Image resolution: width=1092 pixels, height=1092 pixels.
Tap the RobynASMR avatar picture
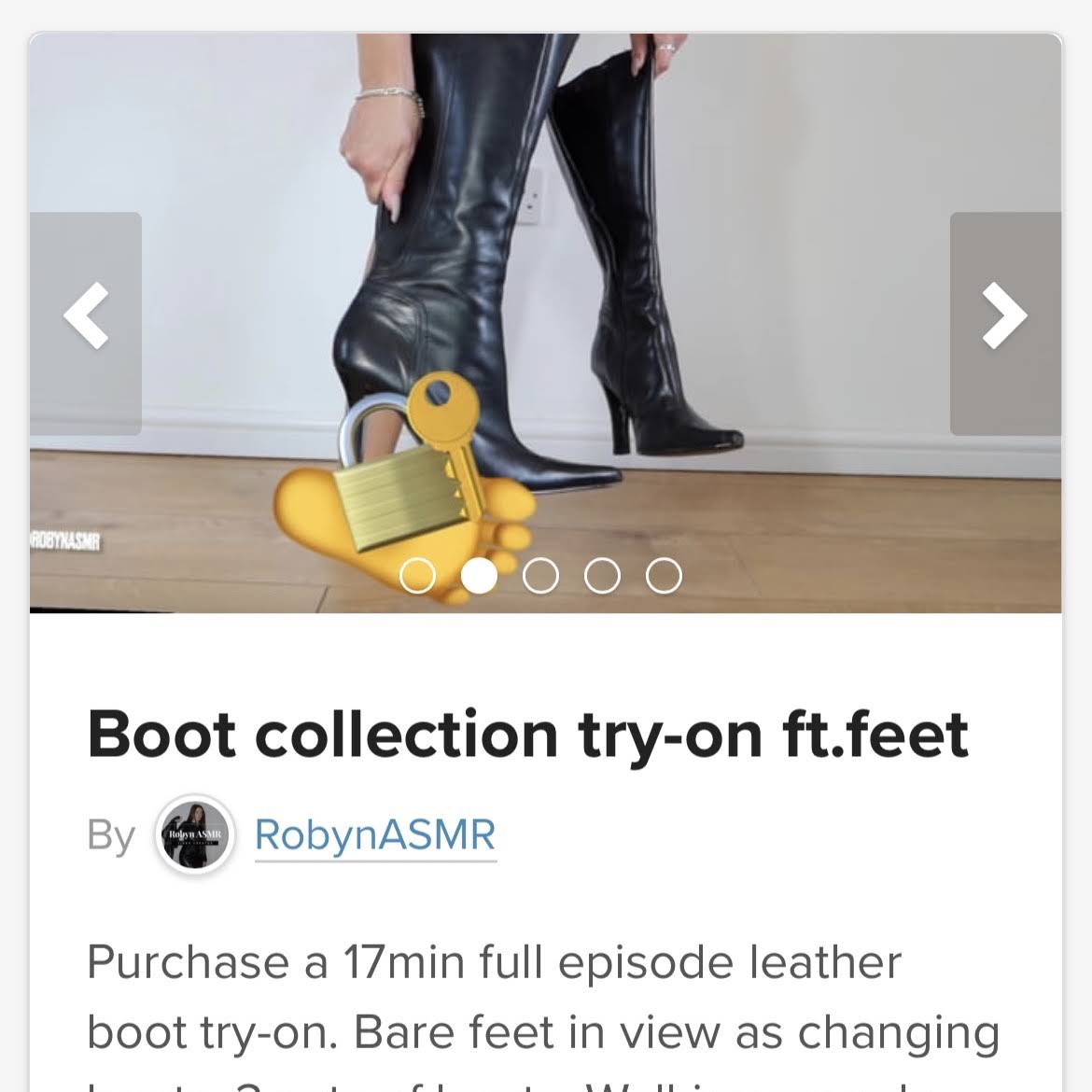[194, 834]
